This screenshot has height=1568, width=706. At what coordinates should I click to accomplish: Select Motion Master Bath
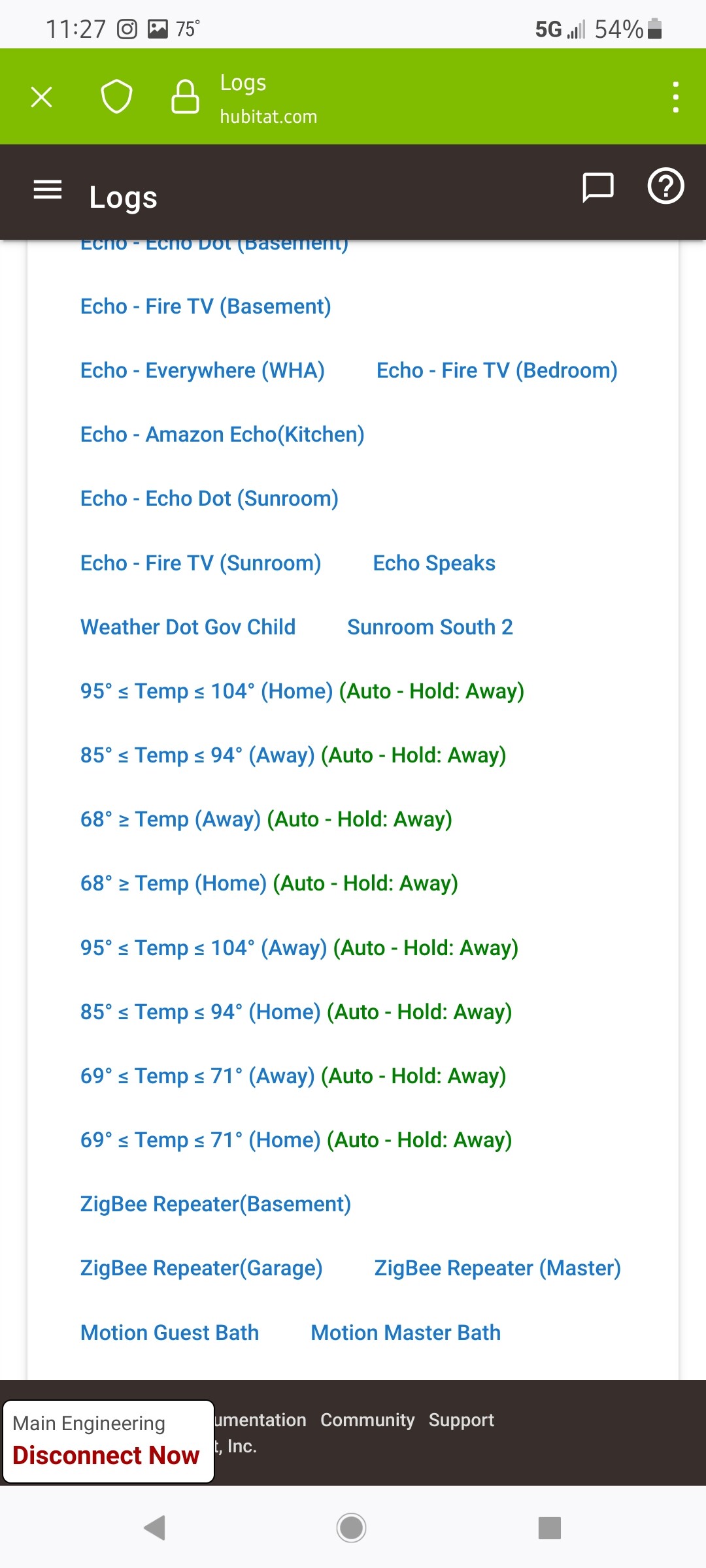[x=405, y=1332]
